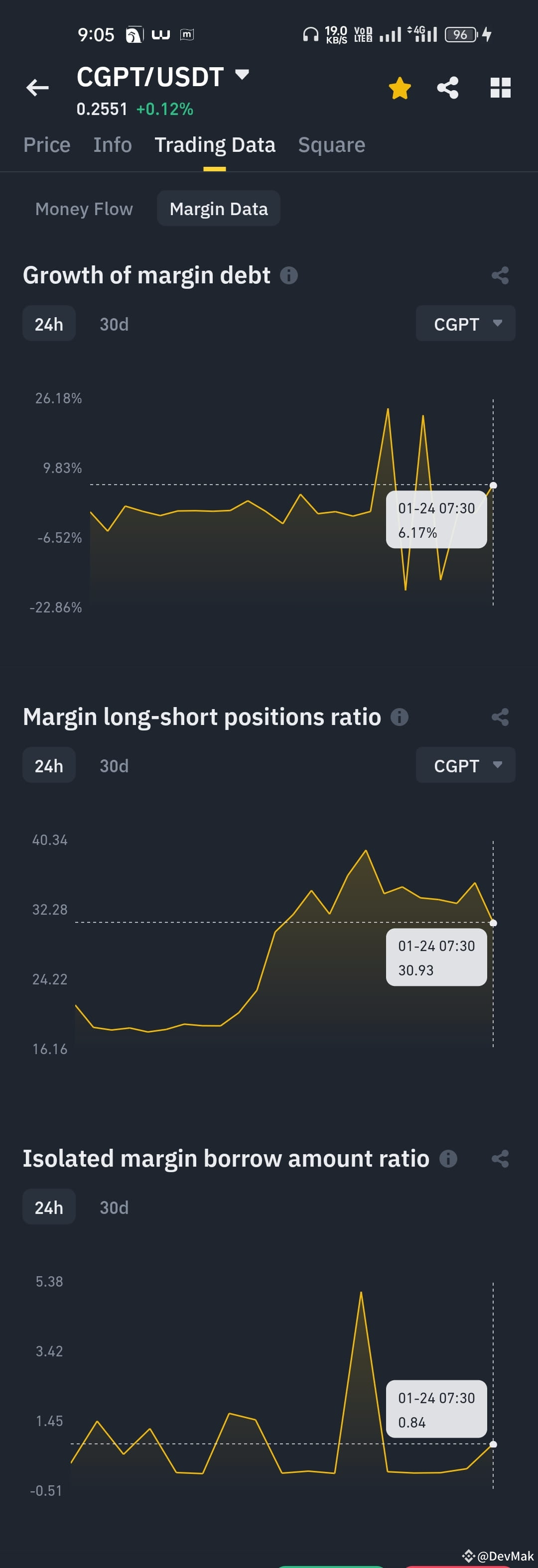Select the Money Flow view
This screenshot has width=538, height=1568.
(x=84, y=208)
